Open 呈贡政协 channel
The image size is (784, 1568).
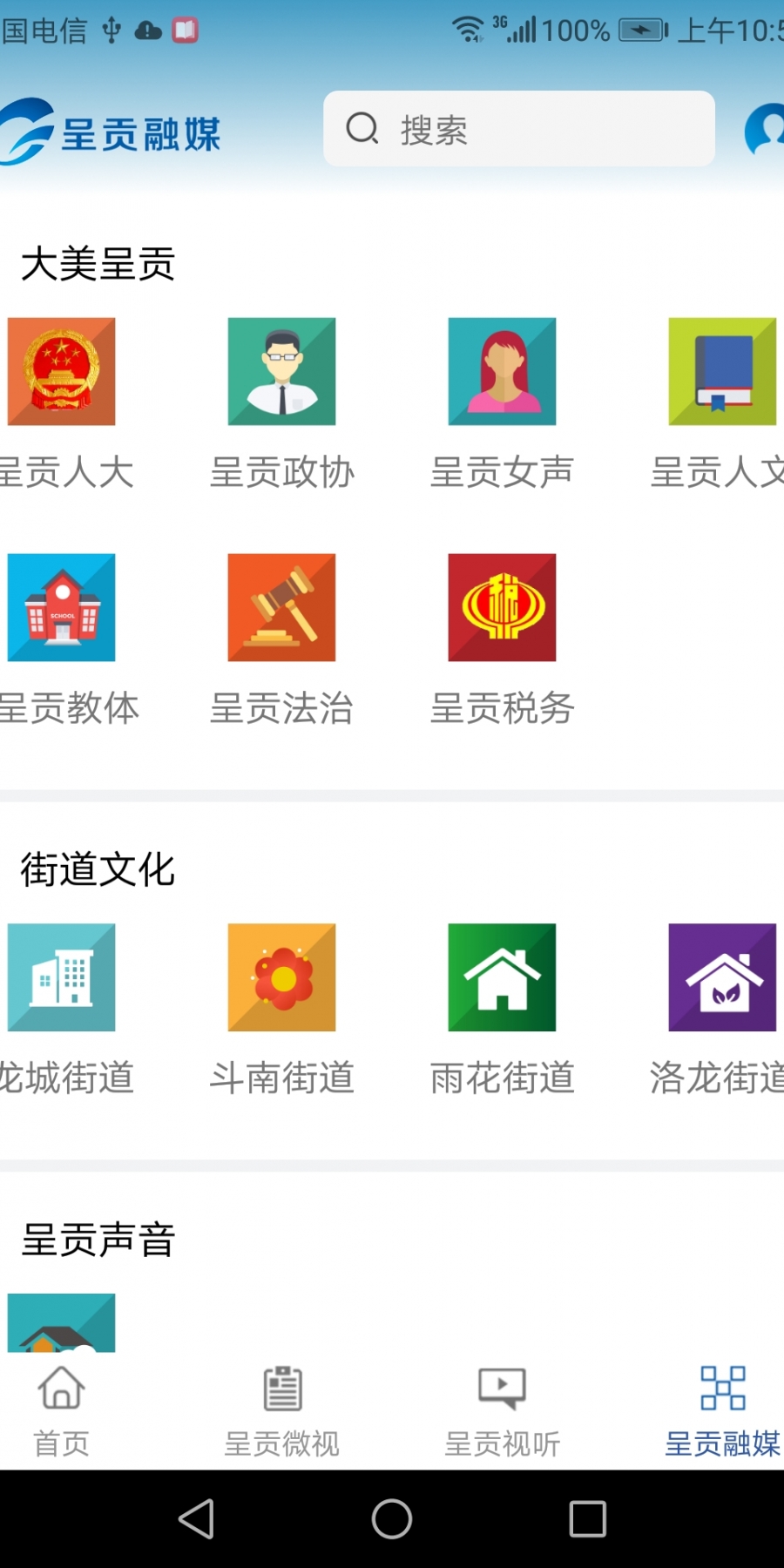point(281,372)
